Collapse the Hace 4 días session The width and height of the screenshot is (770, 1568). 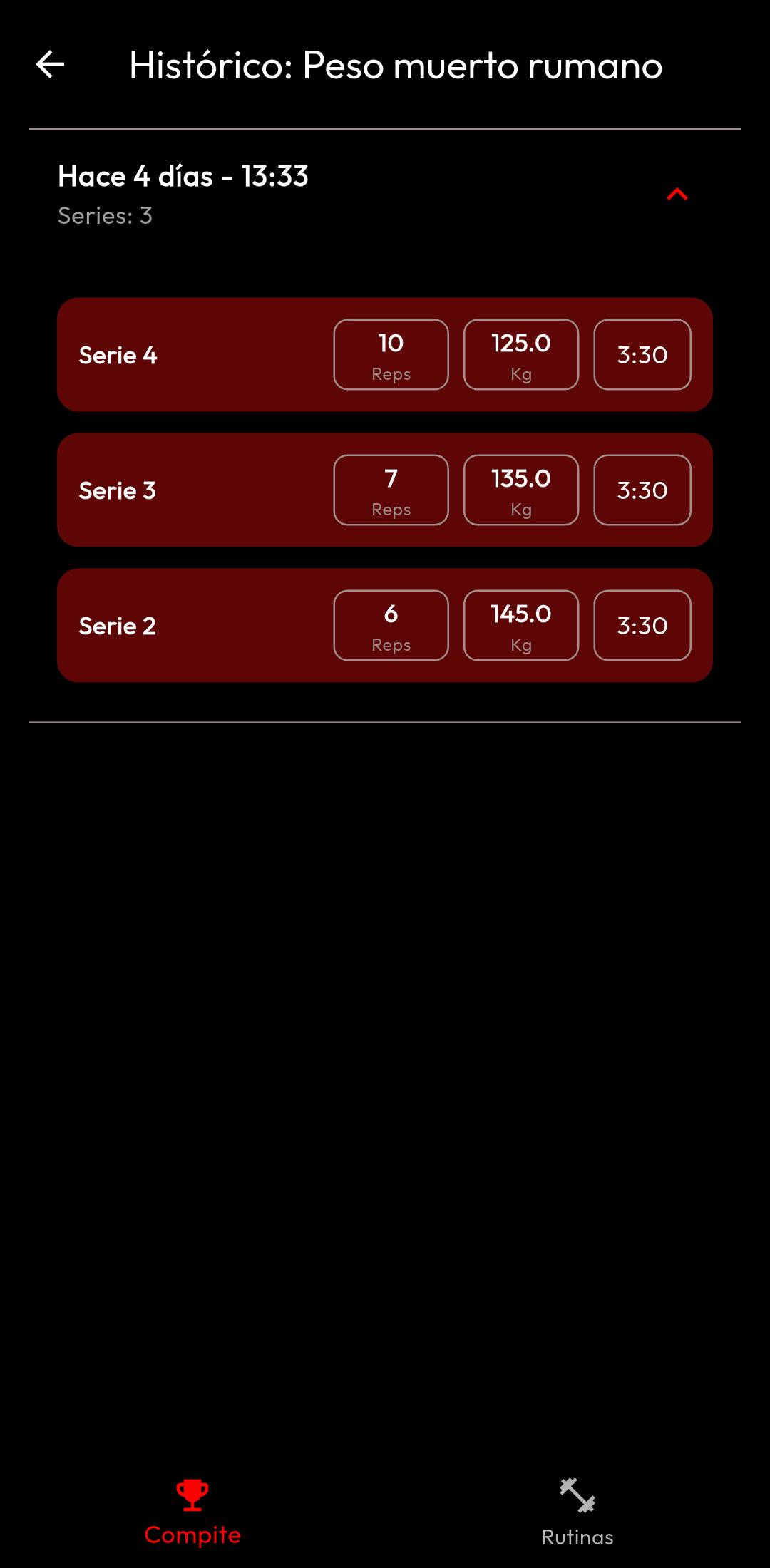click(677, 194)
